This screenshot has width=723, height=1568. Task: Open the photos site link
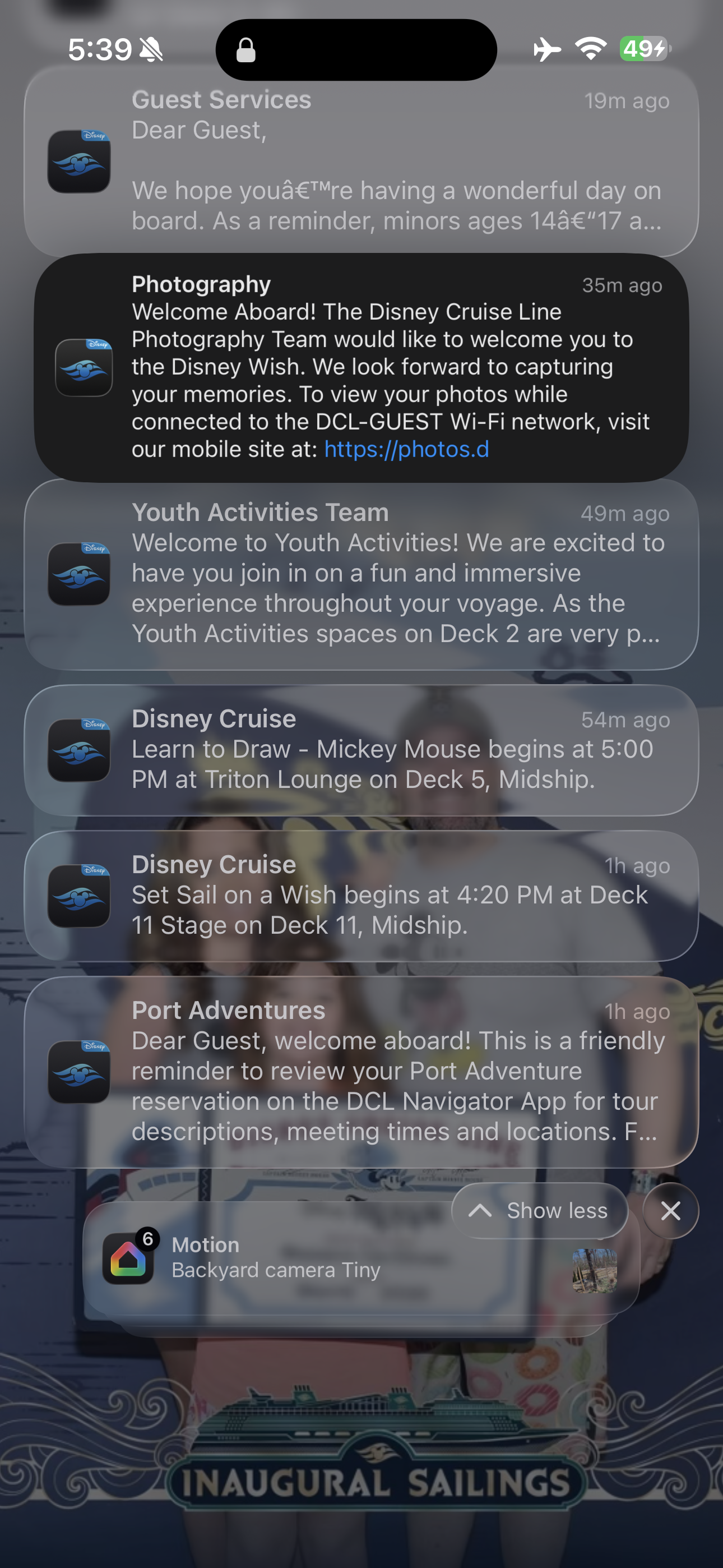(x=406, y=449)
